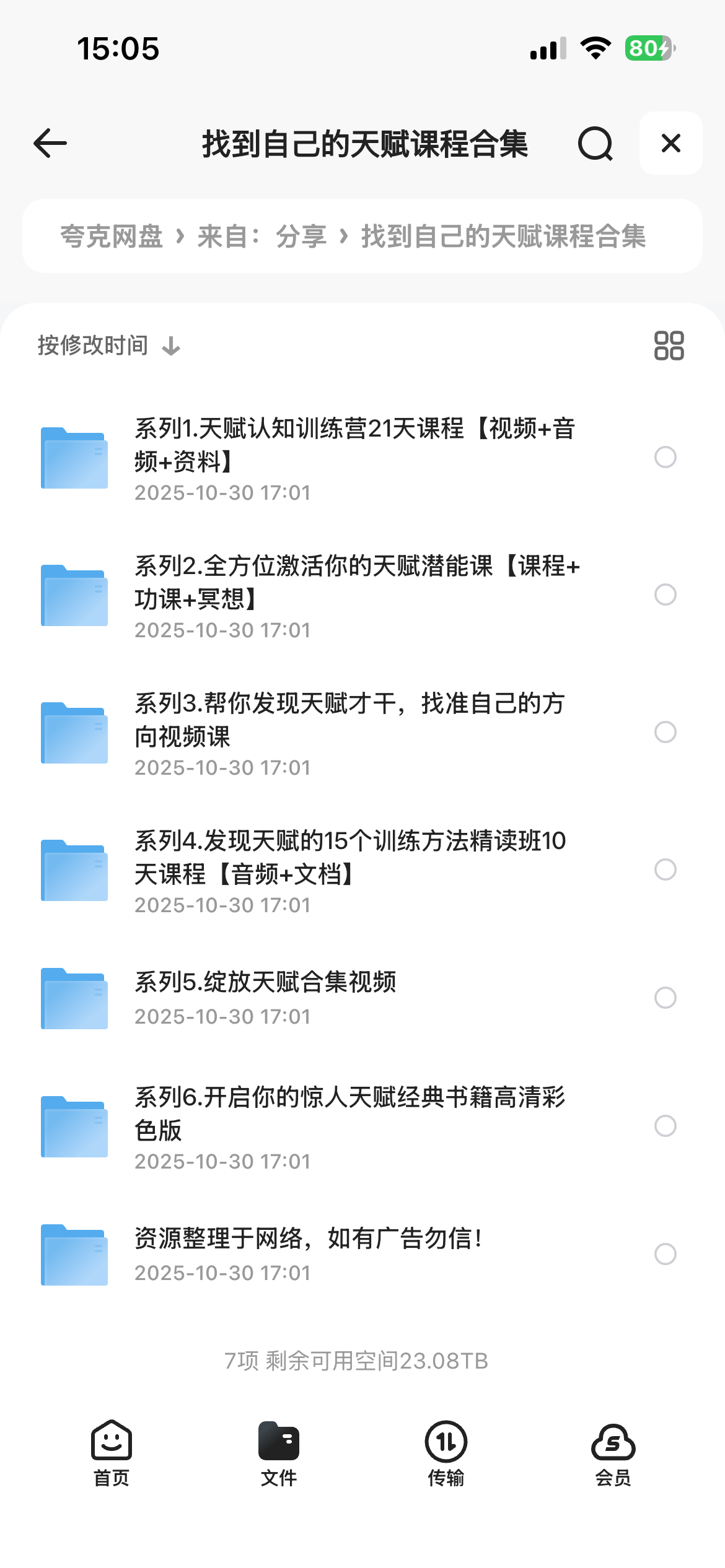Expand the breadcrumb chevron after 夸克网盘
Screen dimensions: 725x1568
(180, 236)
